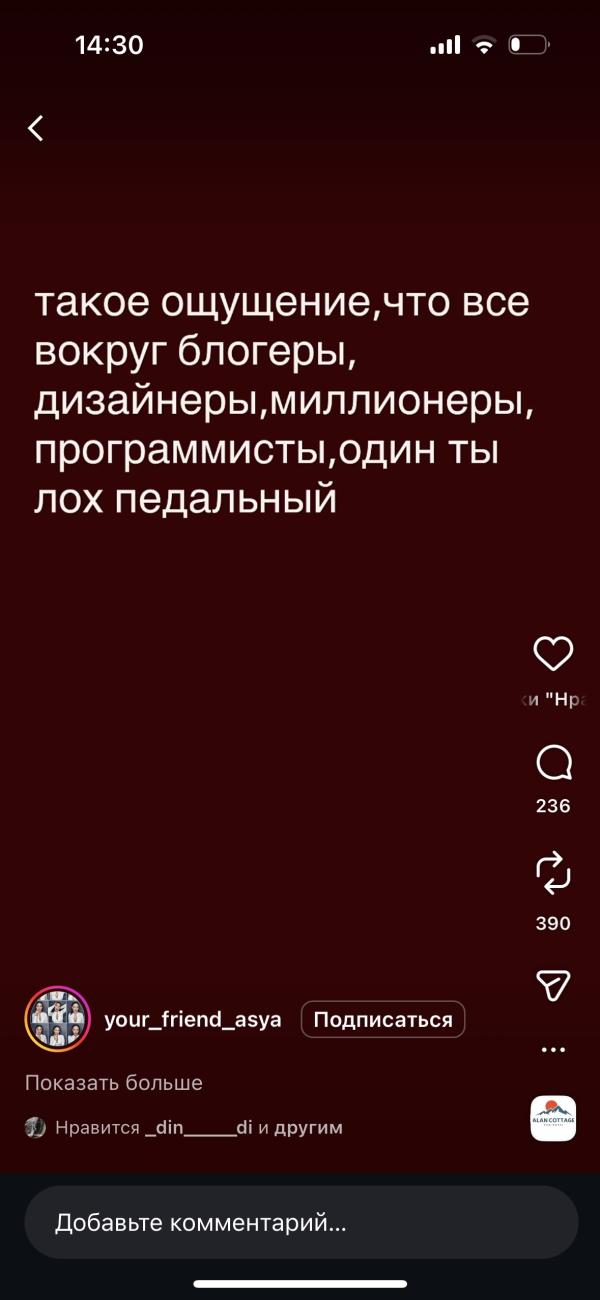The width and height of the screenshot is (600, 1300).
Task: Add a comment in Добавьте комментарий field
Action: tap(301, 1222)
